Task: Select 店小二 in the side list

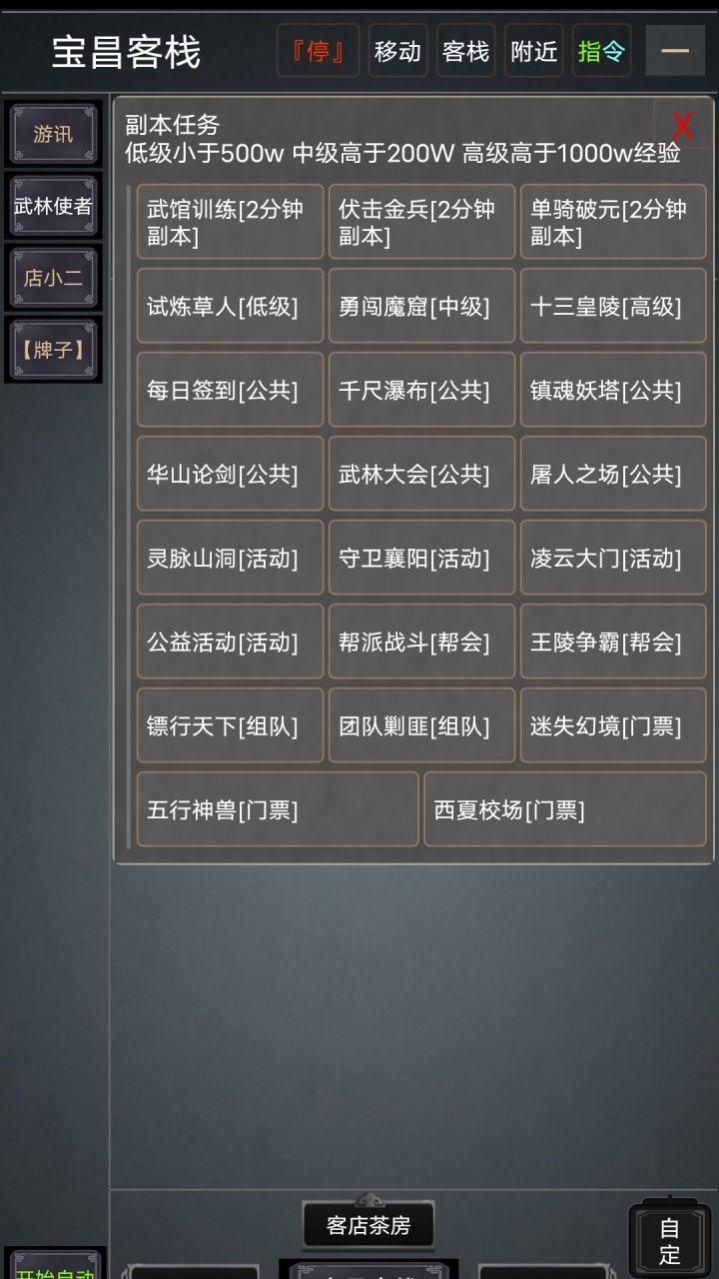Action: point(54,278)
